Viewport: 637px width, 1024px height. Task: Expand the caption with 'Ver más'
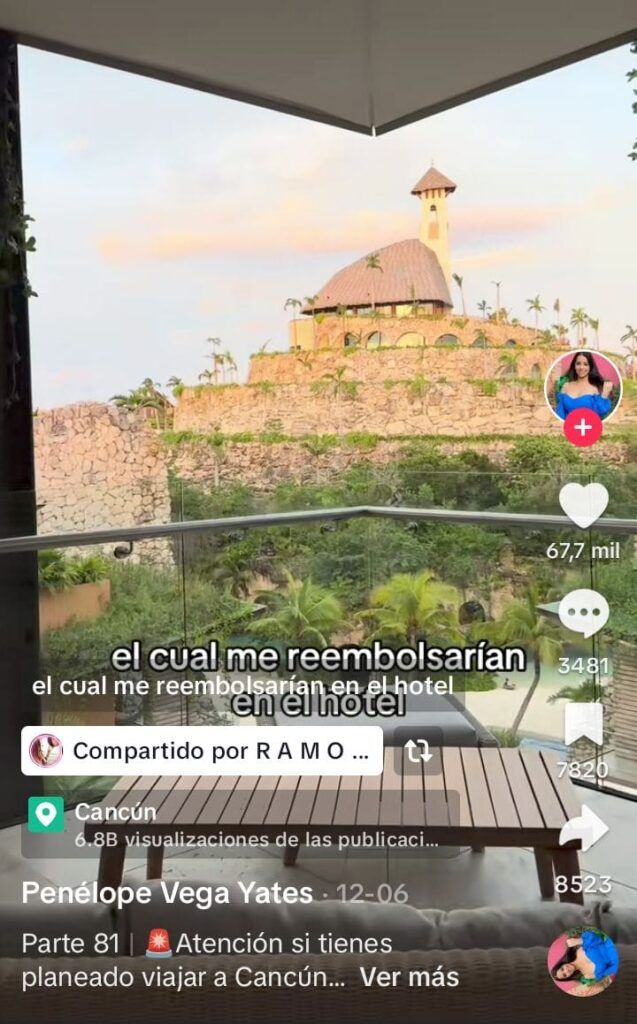[x=410, y=977]
